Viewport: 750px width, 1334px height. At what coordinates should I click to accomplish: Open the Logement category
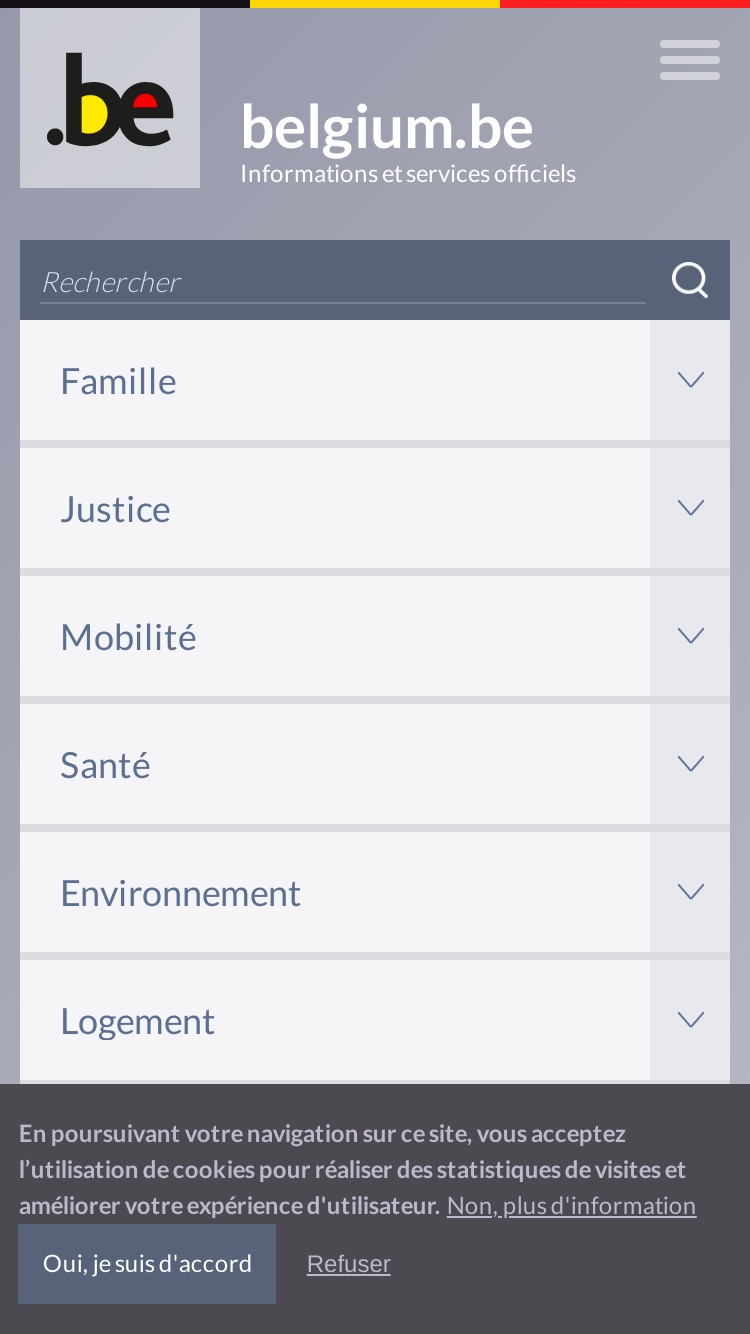(335, 1020)
